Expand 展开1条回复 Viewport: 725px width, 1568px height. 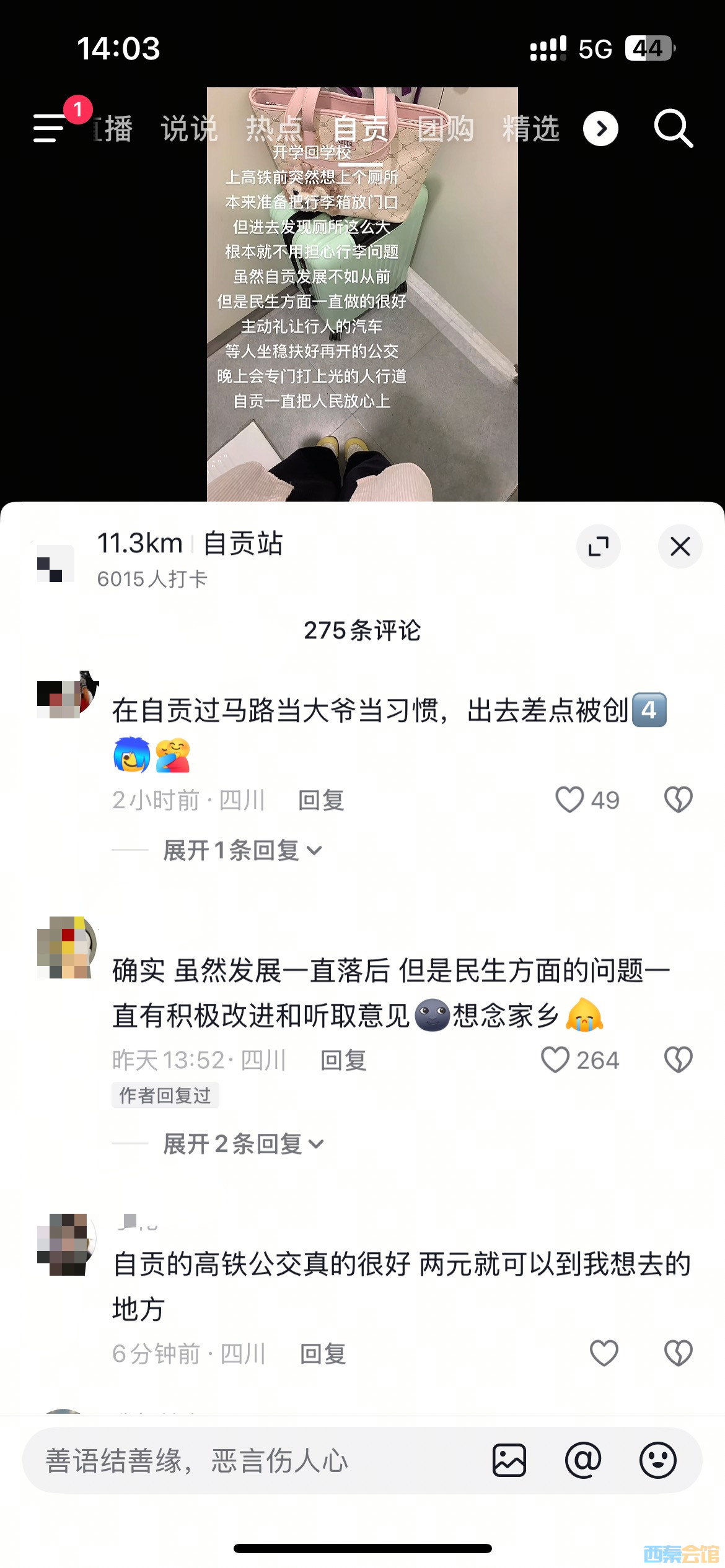point(242,850)
